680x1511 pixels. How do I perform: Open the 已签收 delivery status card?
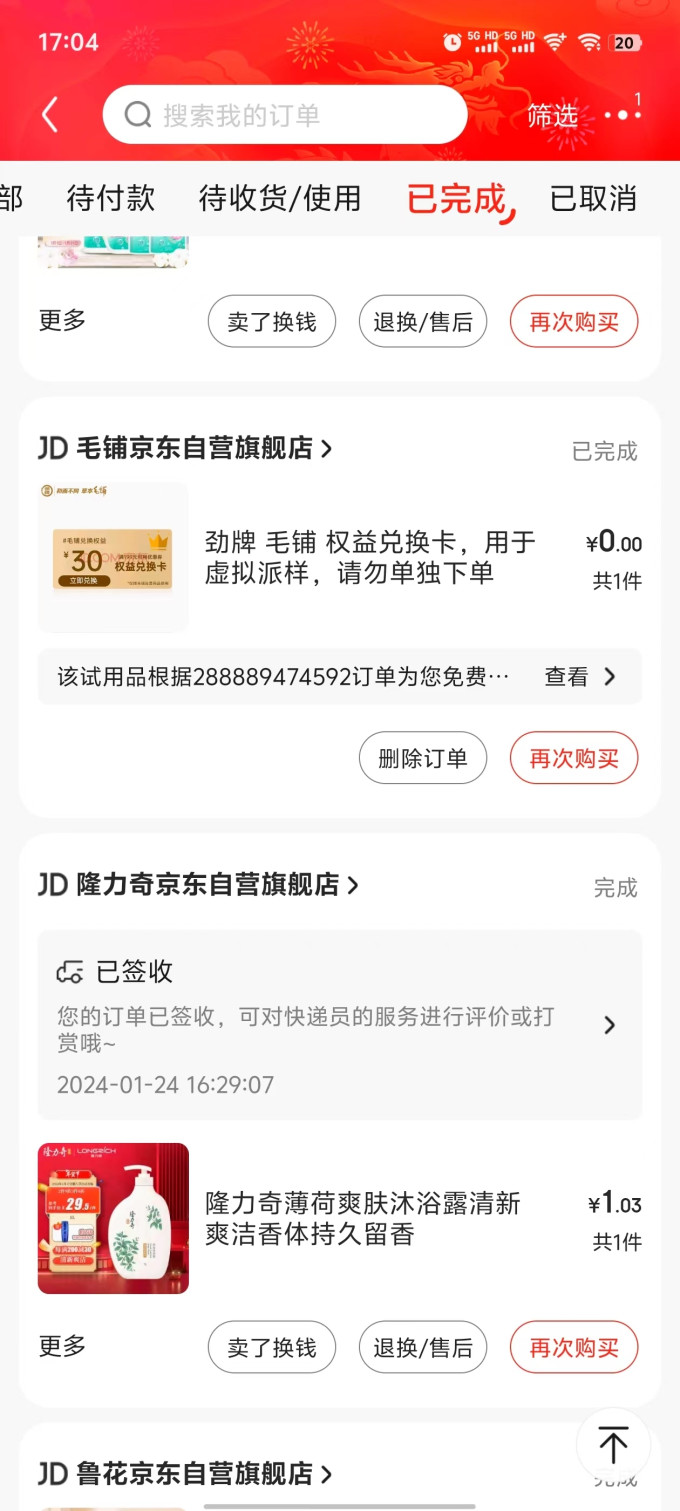340,1025
